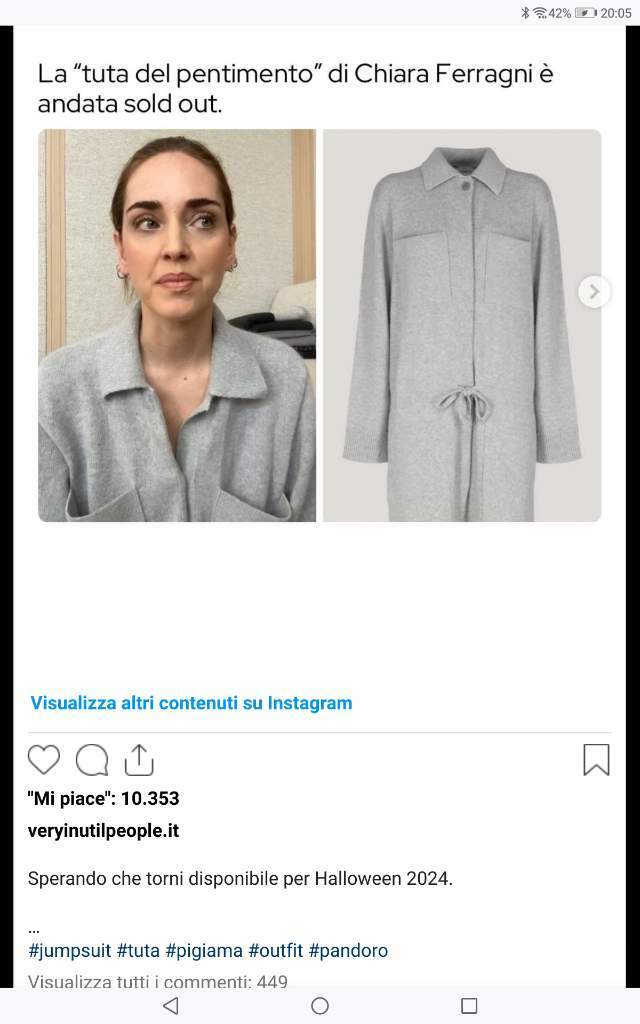Go to next carousel image with the arrow
The width and height of the screenshot is (640, 1024).
[x=594, y=291]
